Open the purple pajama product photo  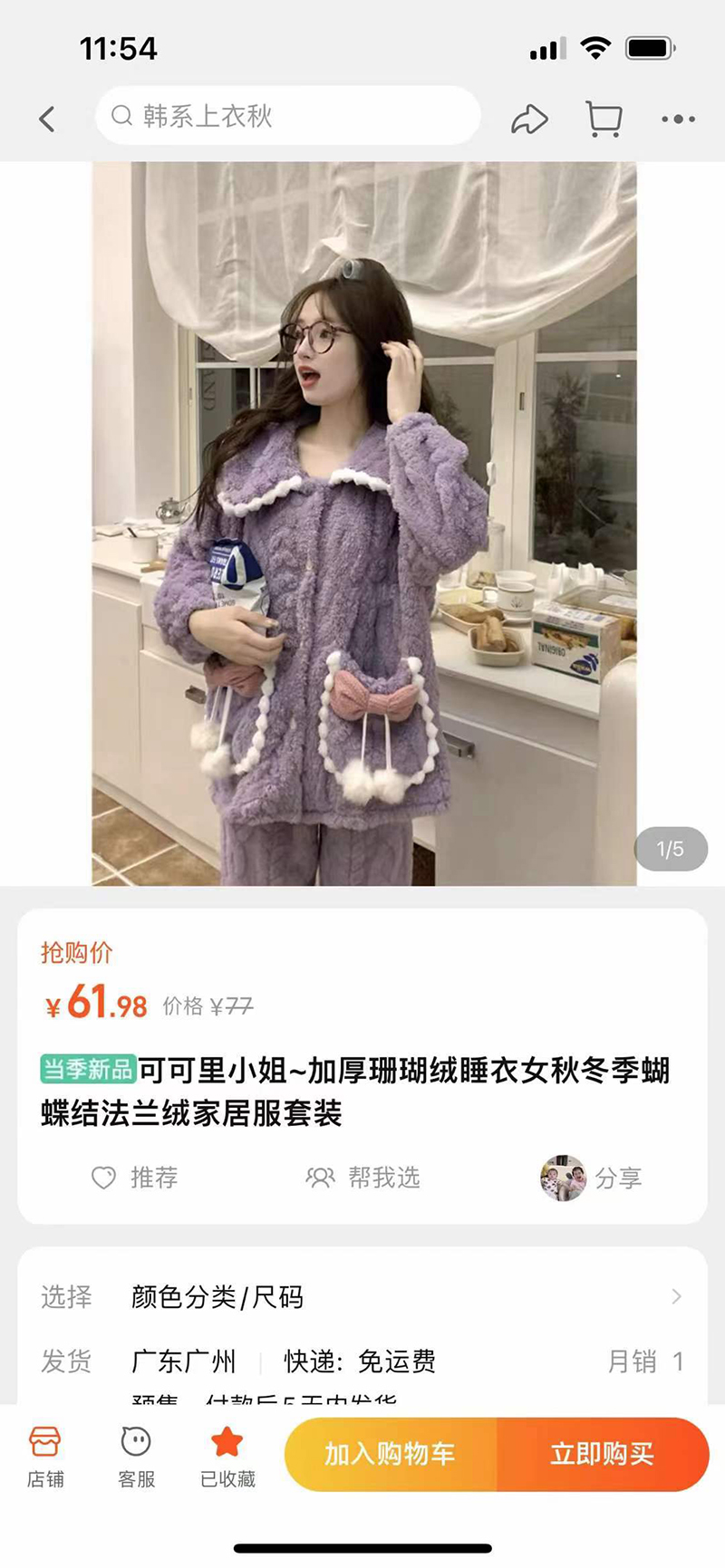pyautogui.click(x=364, y=523)
